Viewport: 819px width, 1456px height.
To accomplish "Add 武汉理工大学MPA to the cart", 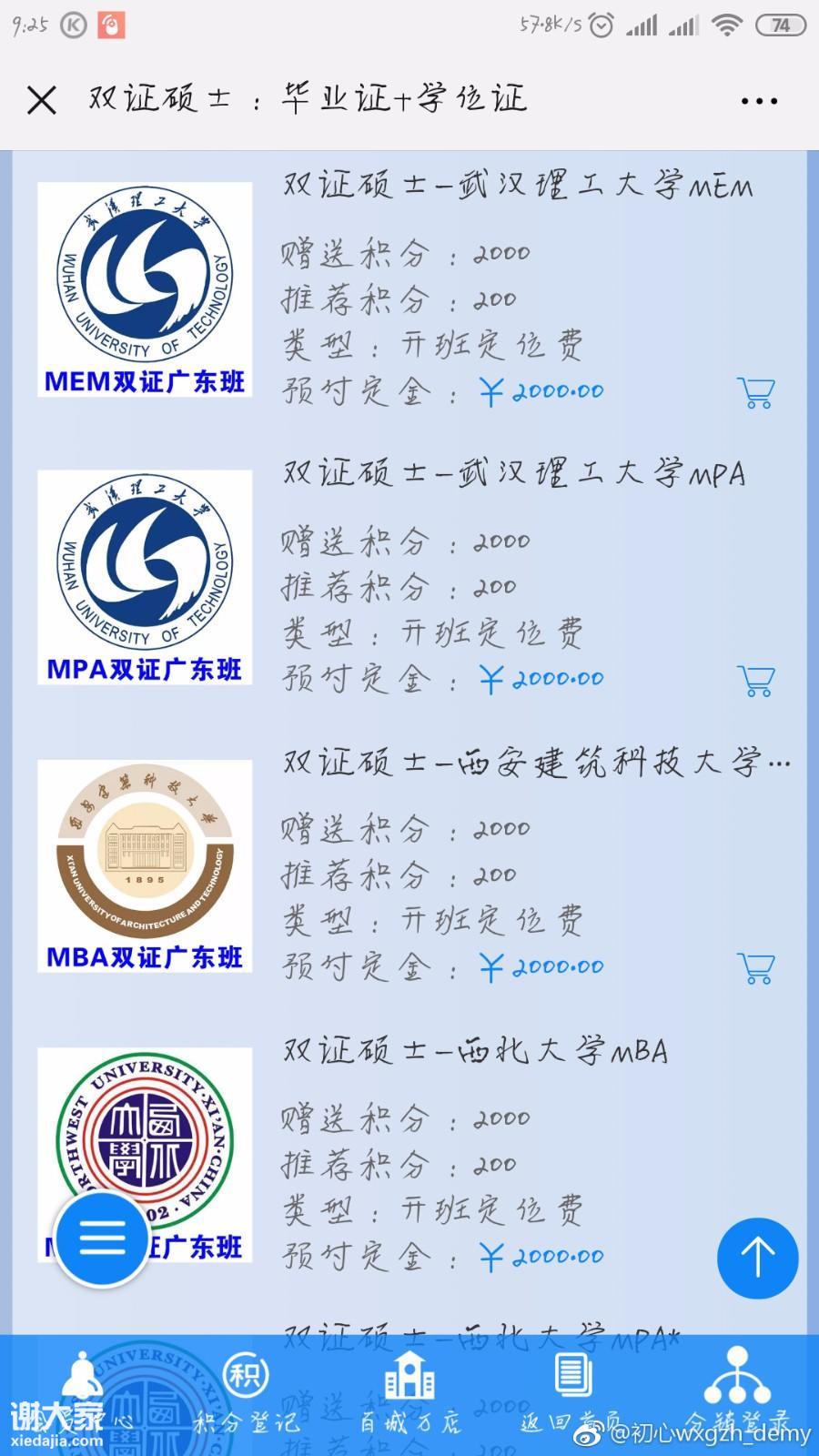I will click(x=755, y=681).
